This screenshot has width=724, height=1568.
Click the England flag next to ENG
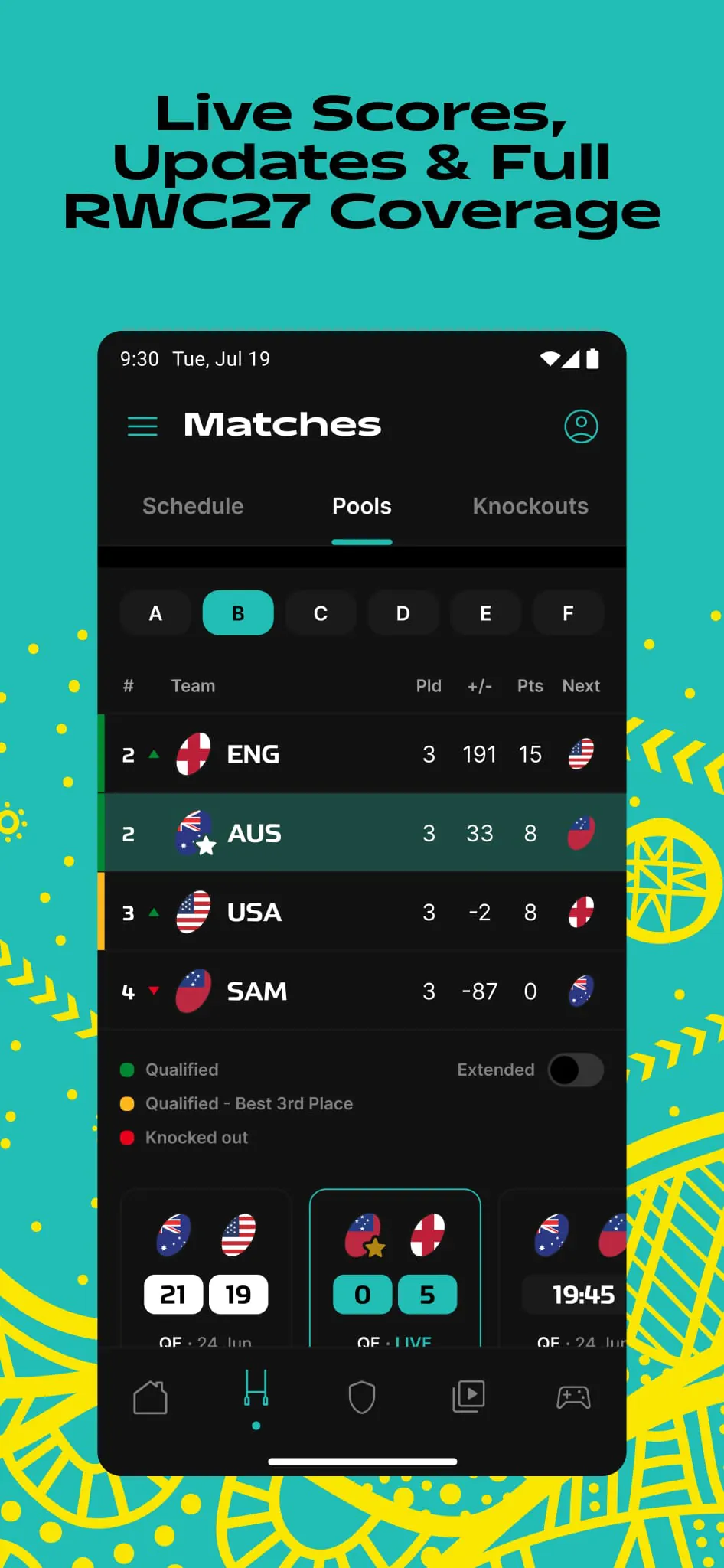[192, 753]
